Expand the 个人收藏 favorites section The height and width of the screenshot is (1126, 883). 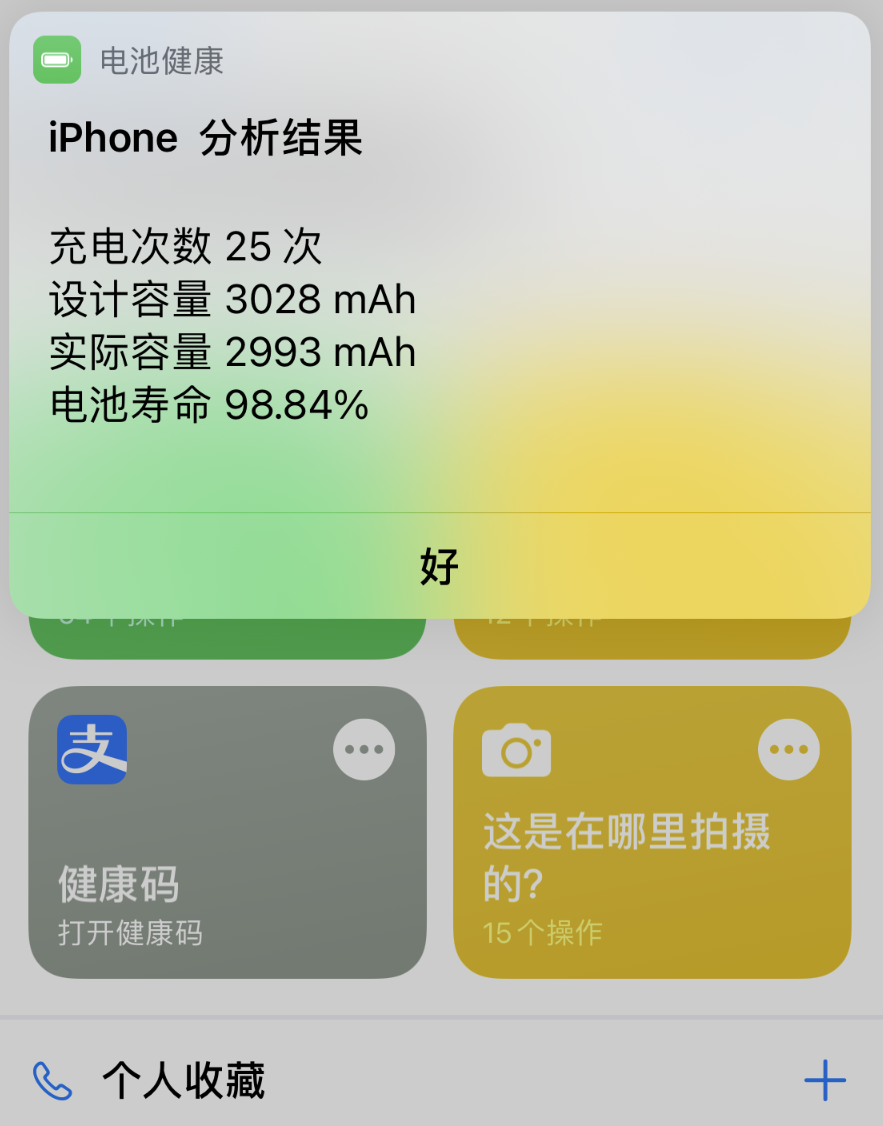coord(185,1078)
